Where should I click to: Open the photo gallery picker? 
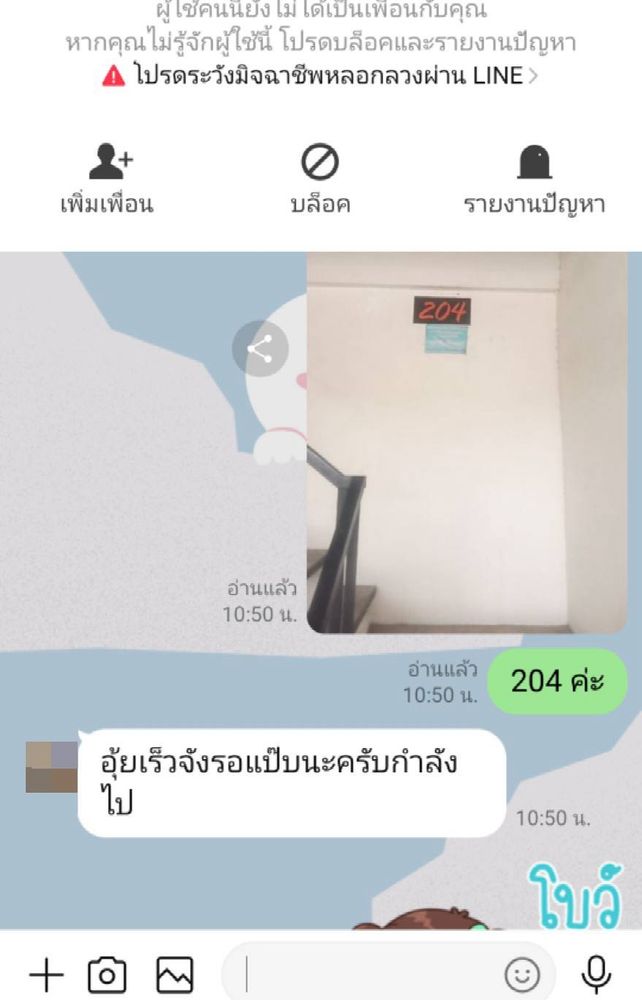click(175, 975)
